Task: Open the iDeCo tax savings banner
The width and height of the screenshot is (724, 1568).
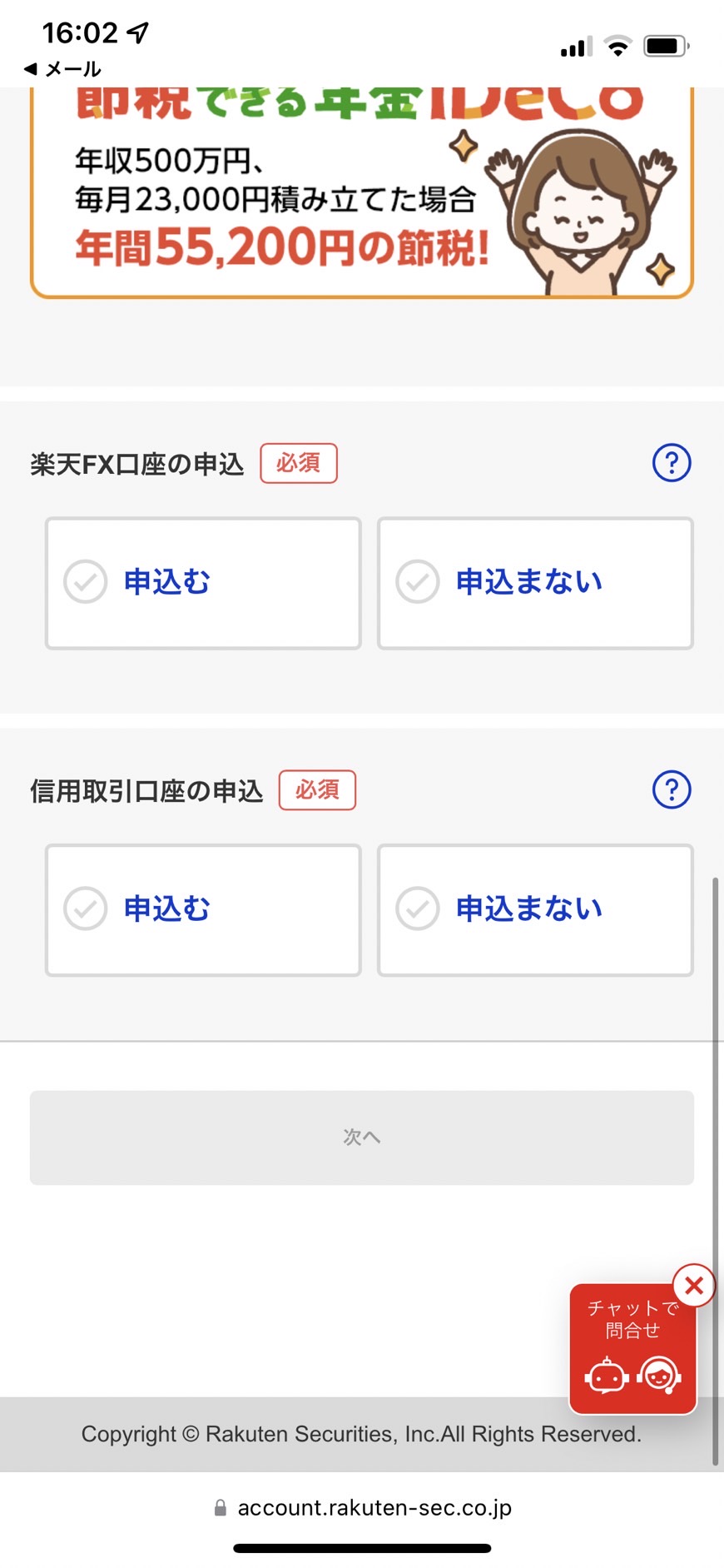Action: pyautogui.click(x=362, y=192)
